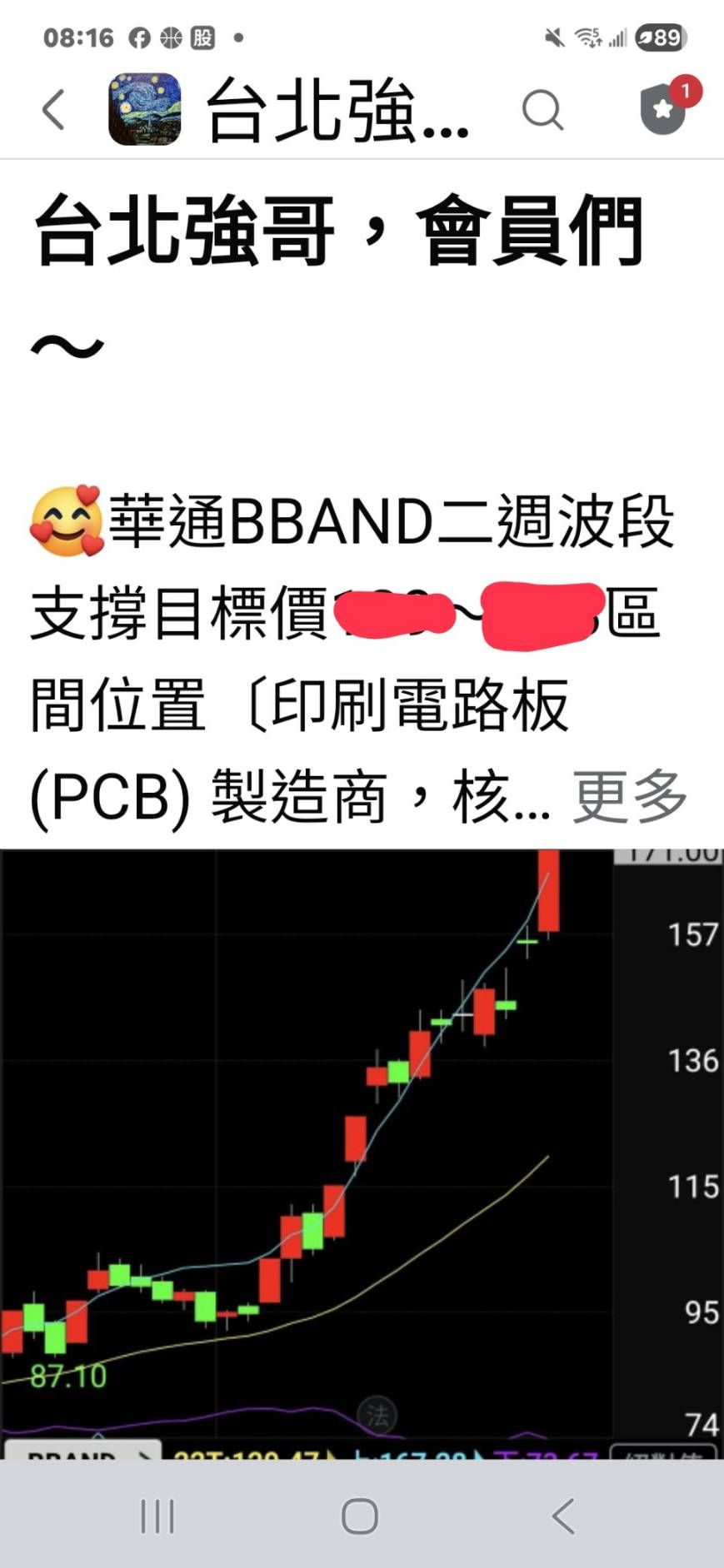
Task: Go to the home screen
Action: 360,1516
